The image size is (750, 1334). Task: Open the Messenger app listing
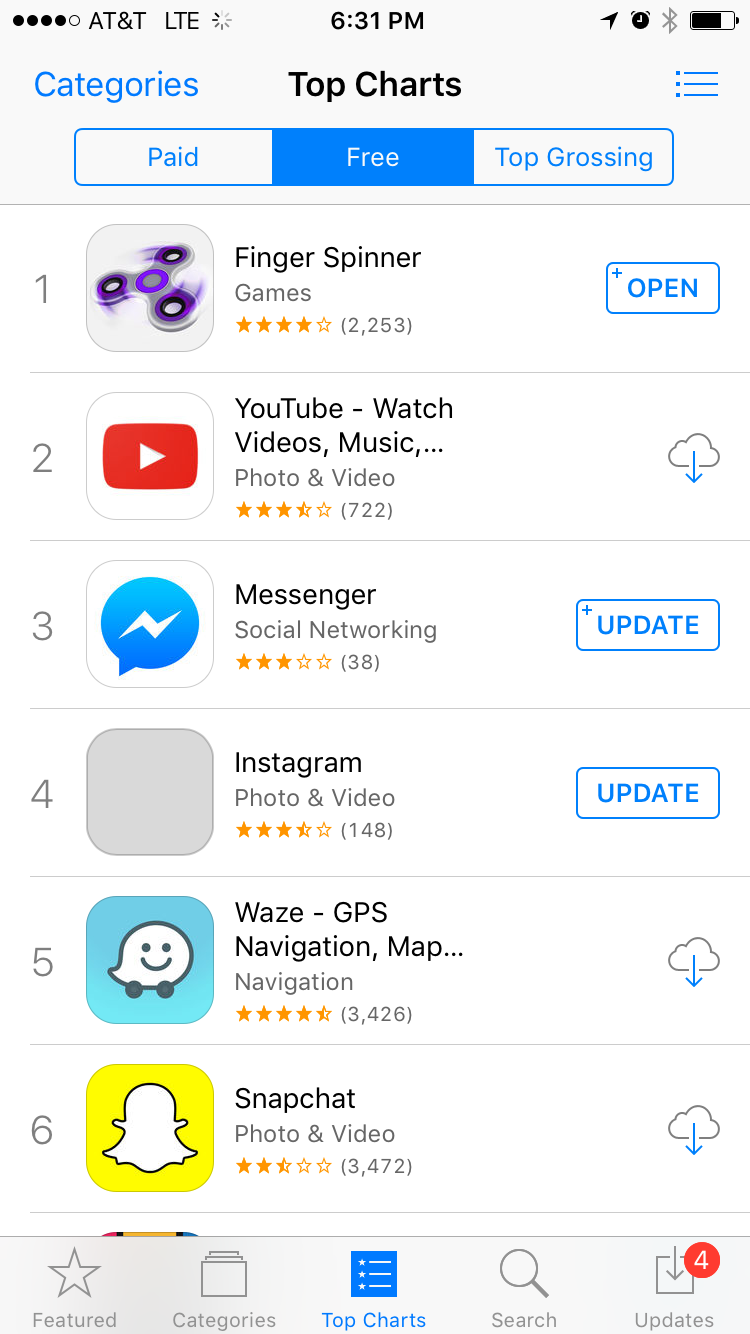pos(305,595)
